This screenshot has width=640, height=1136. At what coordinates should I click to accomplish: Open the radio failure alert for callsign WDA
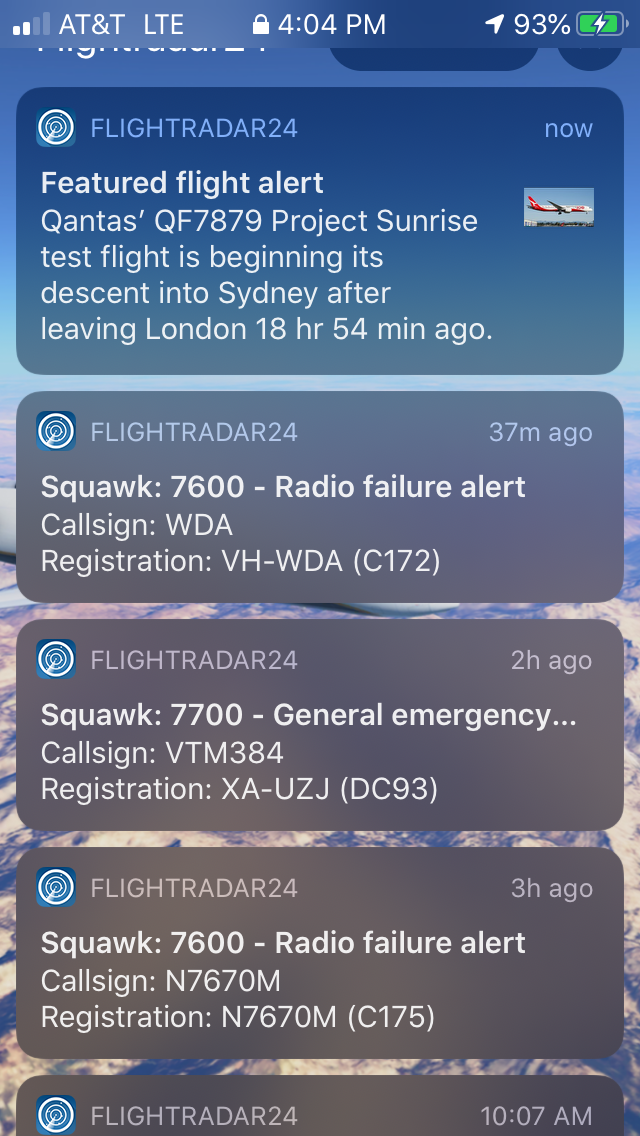tap(318, 497)
